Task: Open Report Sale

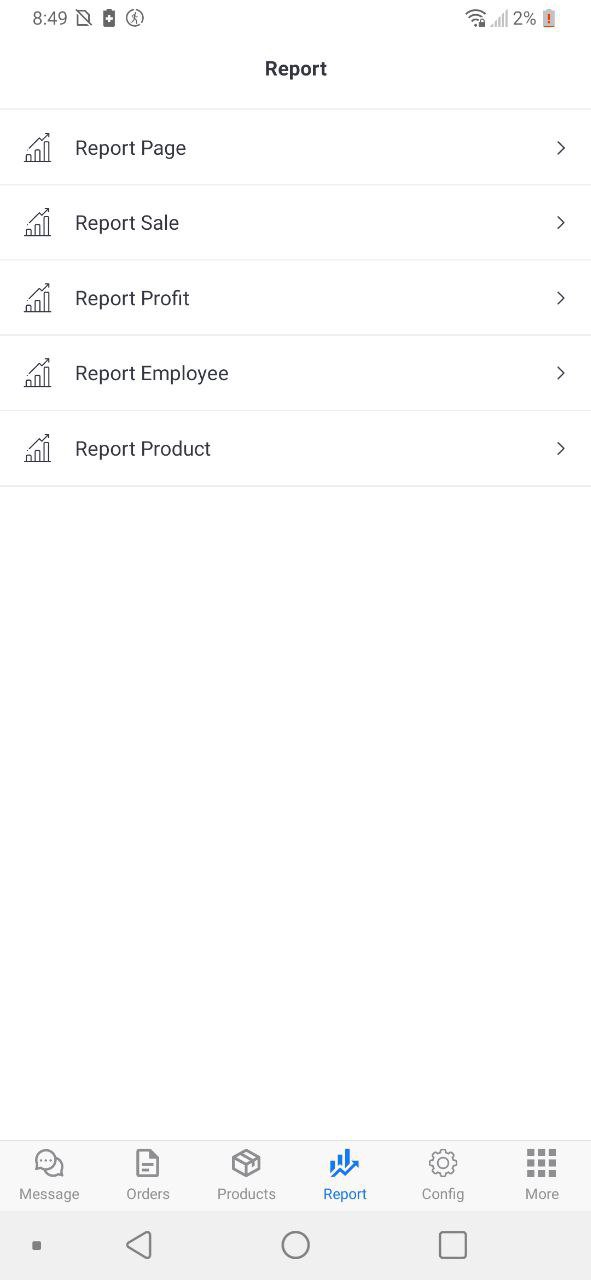Action: coord(295,223)
